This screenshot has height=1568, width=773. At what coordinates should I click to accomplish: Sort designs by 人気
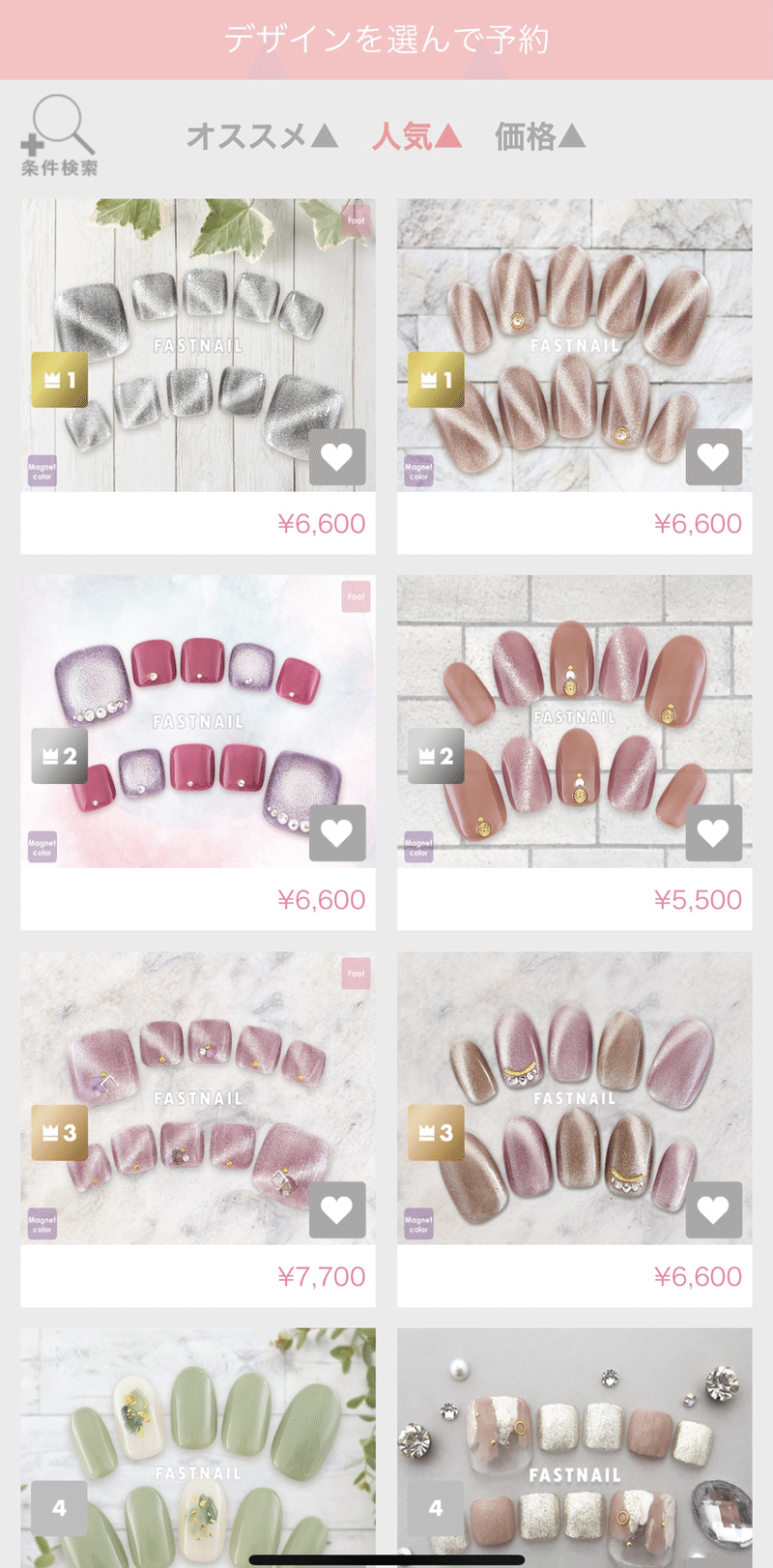[x=416, y=136]
